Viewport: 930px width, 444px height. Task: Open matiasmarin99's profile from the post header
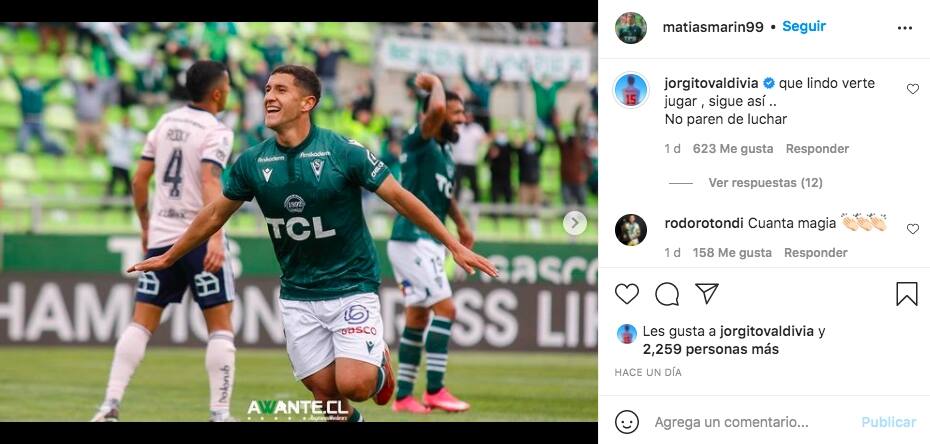pos(712,27)
